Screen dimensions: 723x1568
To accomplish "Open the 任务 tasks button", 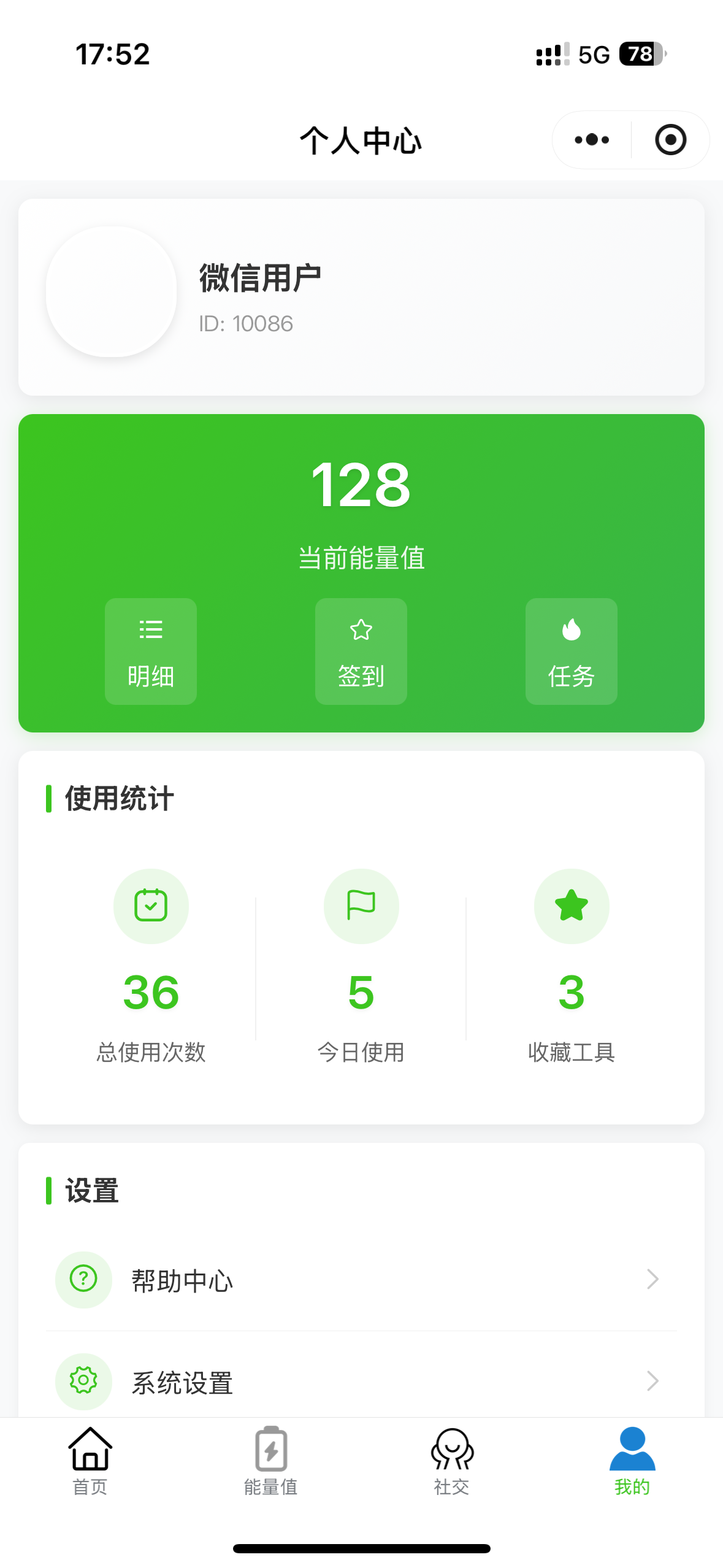I will point(572,651).
